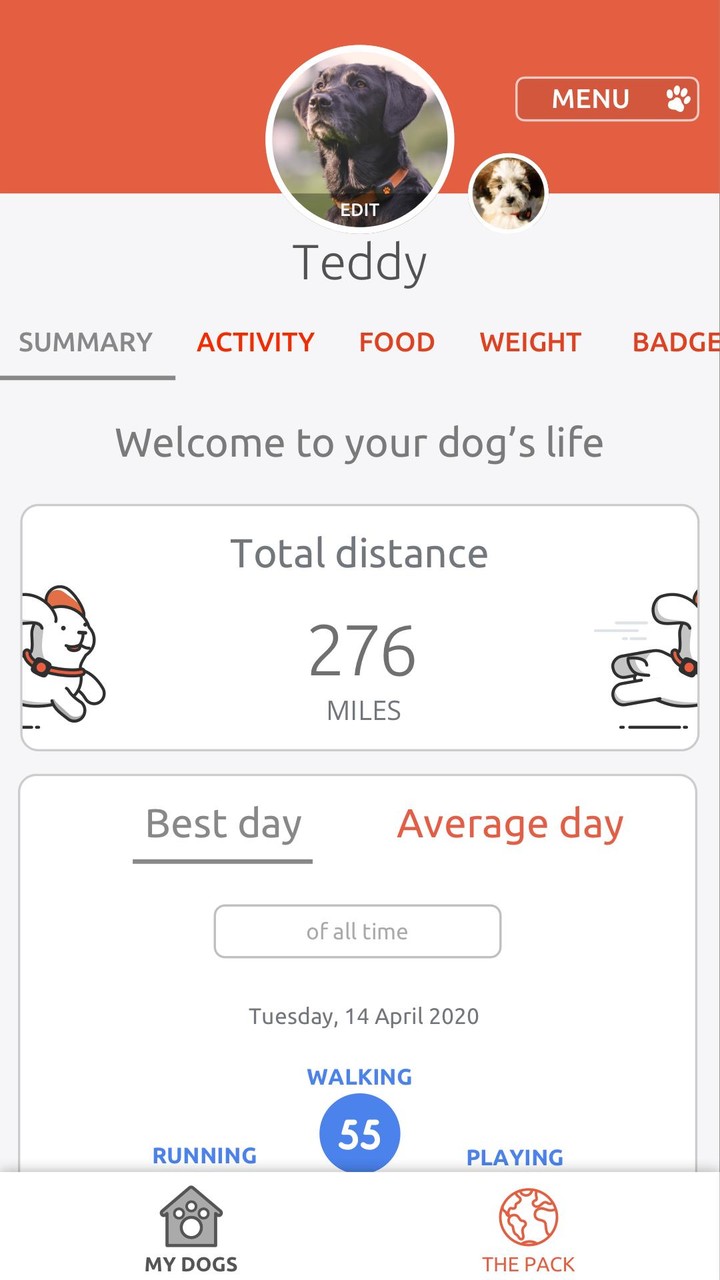
Task: Switch to Average day view
Action: (510, 824)
